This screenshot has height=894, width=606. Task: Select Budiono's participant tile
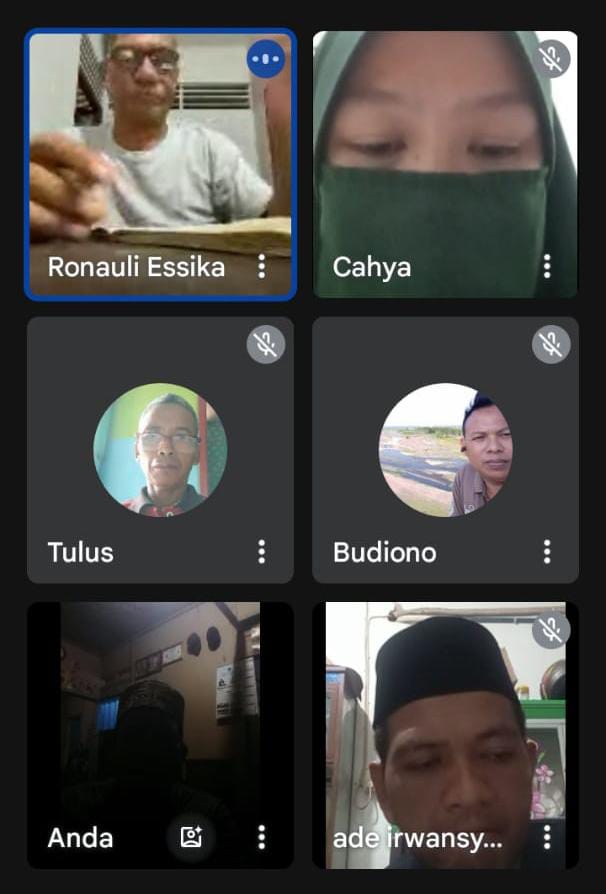[x=445, y=450]
